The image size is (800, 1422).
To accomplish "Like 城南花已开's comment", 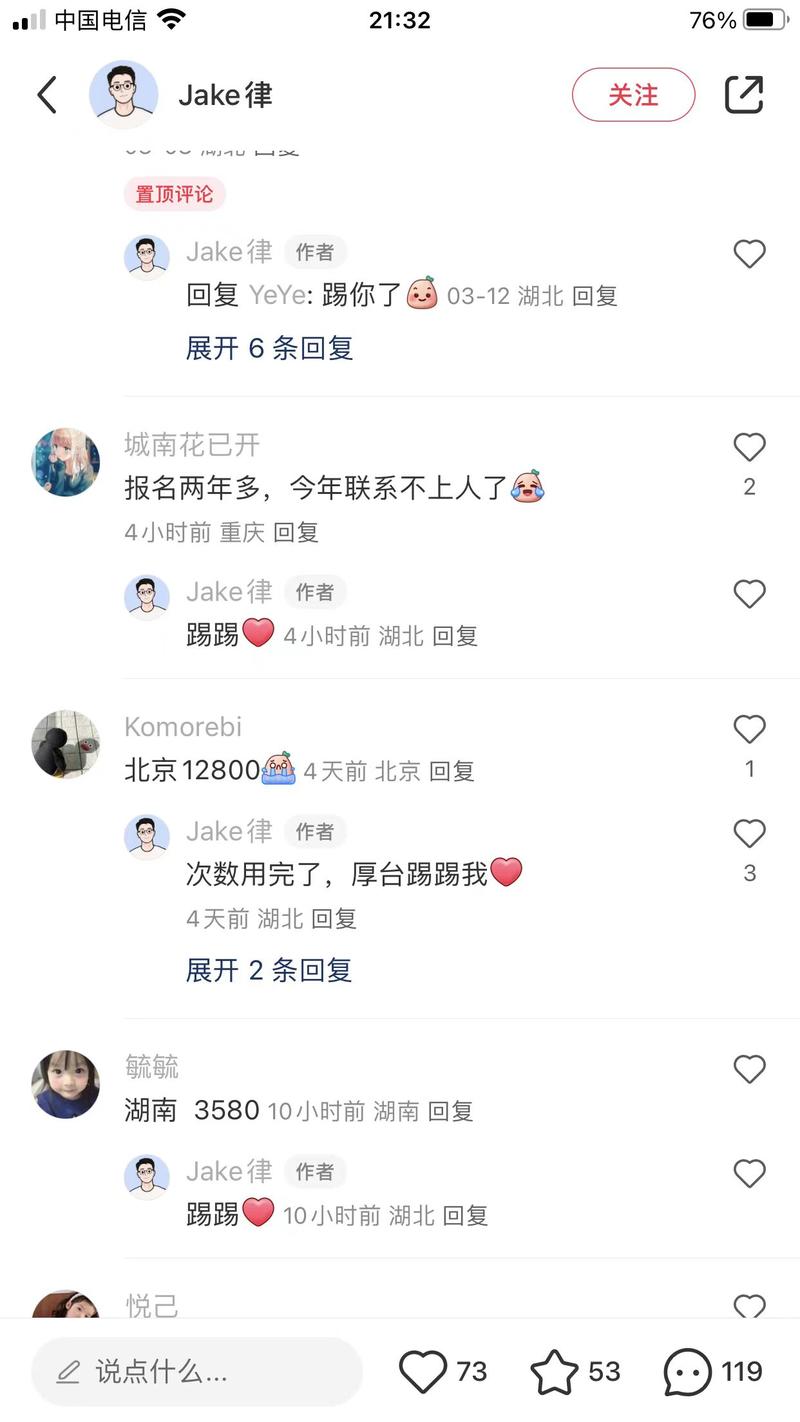I will click(x=749, y=448).
